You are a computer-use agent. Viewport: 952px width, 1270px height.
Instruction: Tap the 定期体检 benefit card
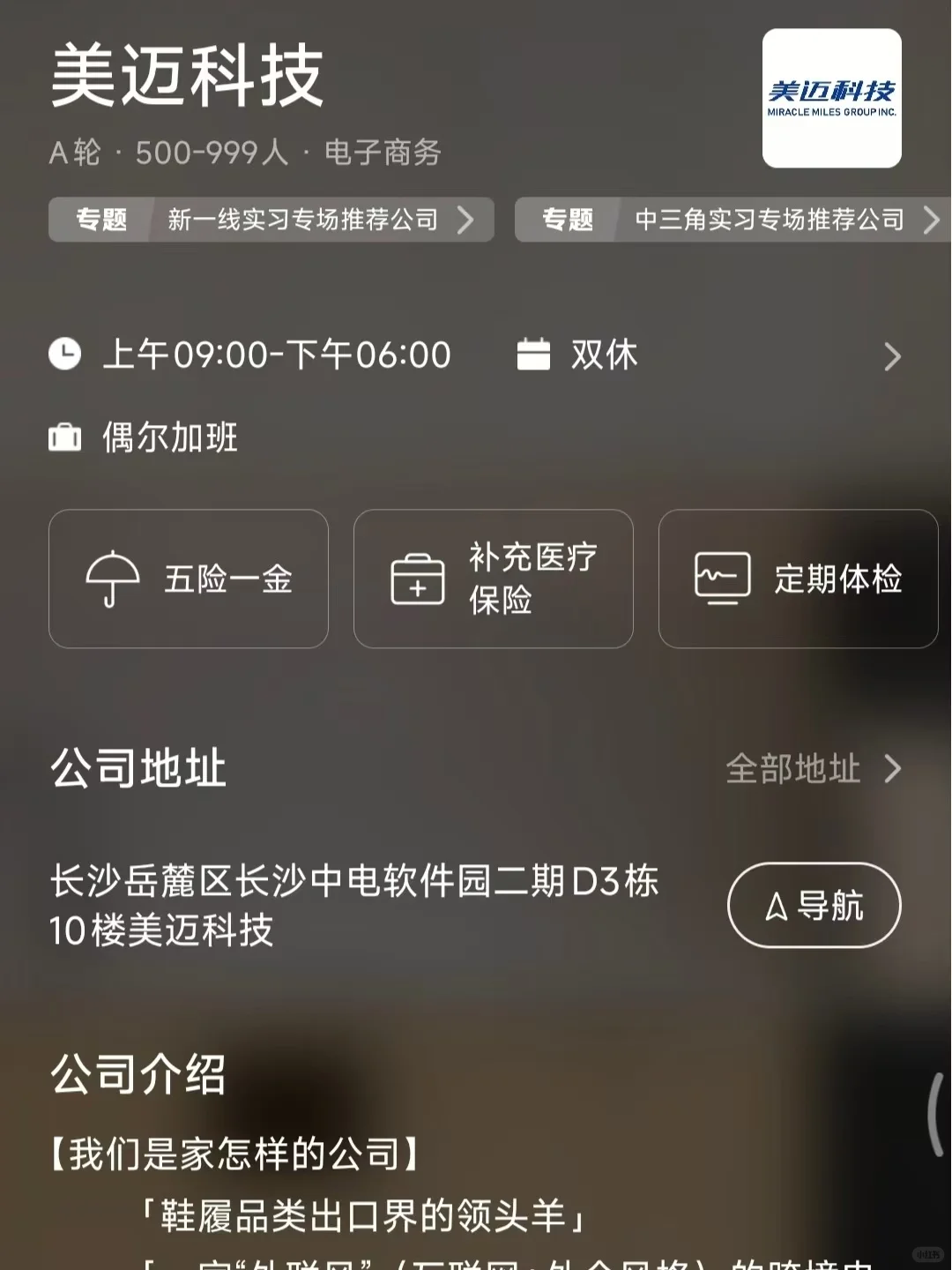tap(798, 579)
